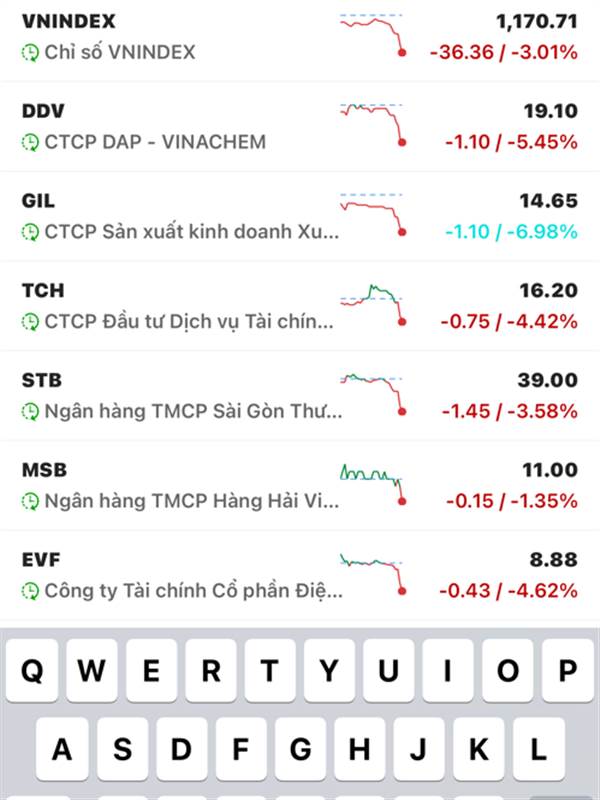This screenshot has height=800, width=600.
Task: Tap the L key on the keyboard
Action: click(x=539, y=749)
